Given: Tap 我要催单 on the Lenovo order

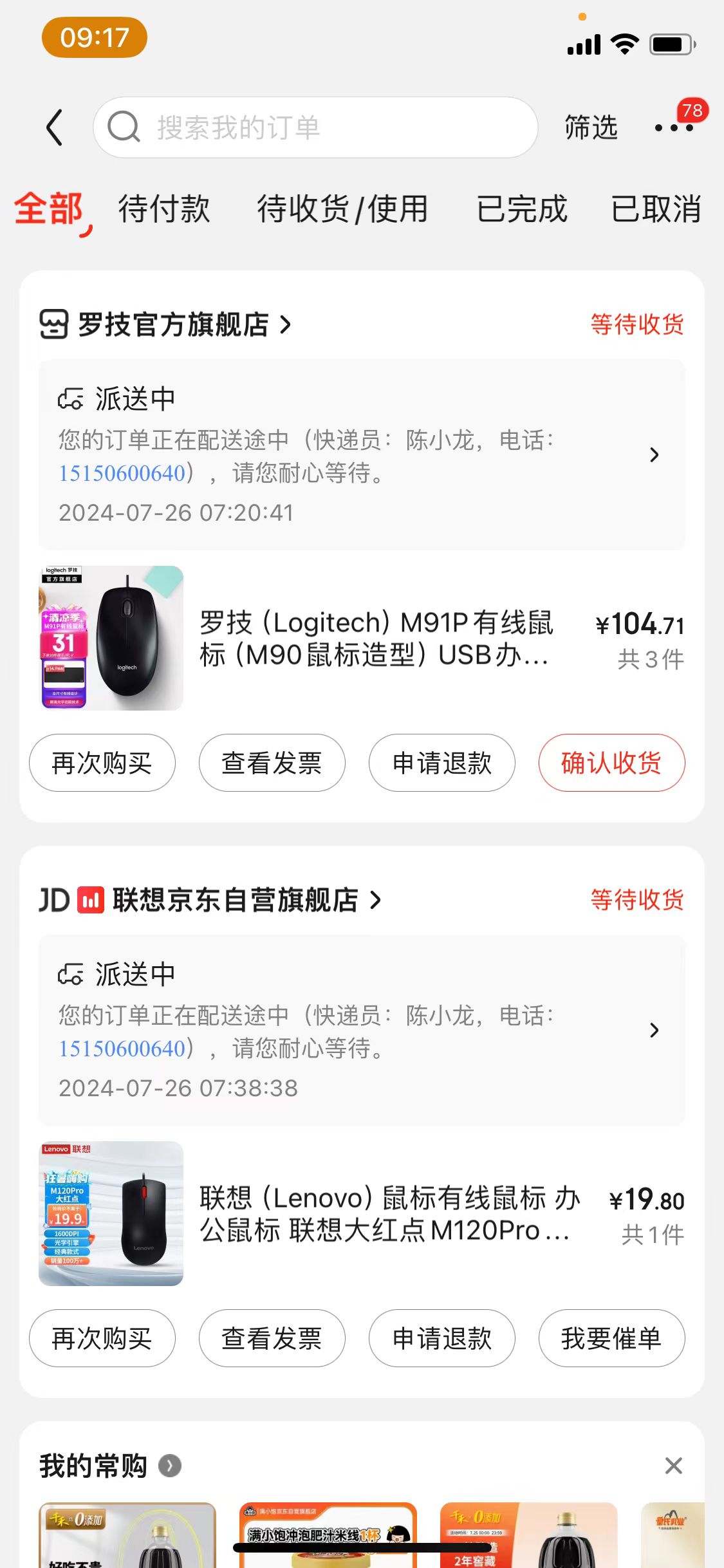Looking at the screenshot, I should (611, 1338).
